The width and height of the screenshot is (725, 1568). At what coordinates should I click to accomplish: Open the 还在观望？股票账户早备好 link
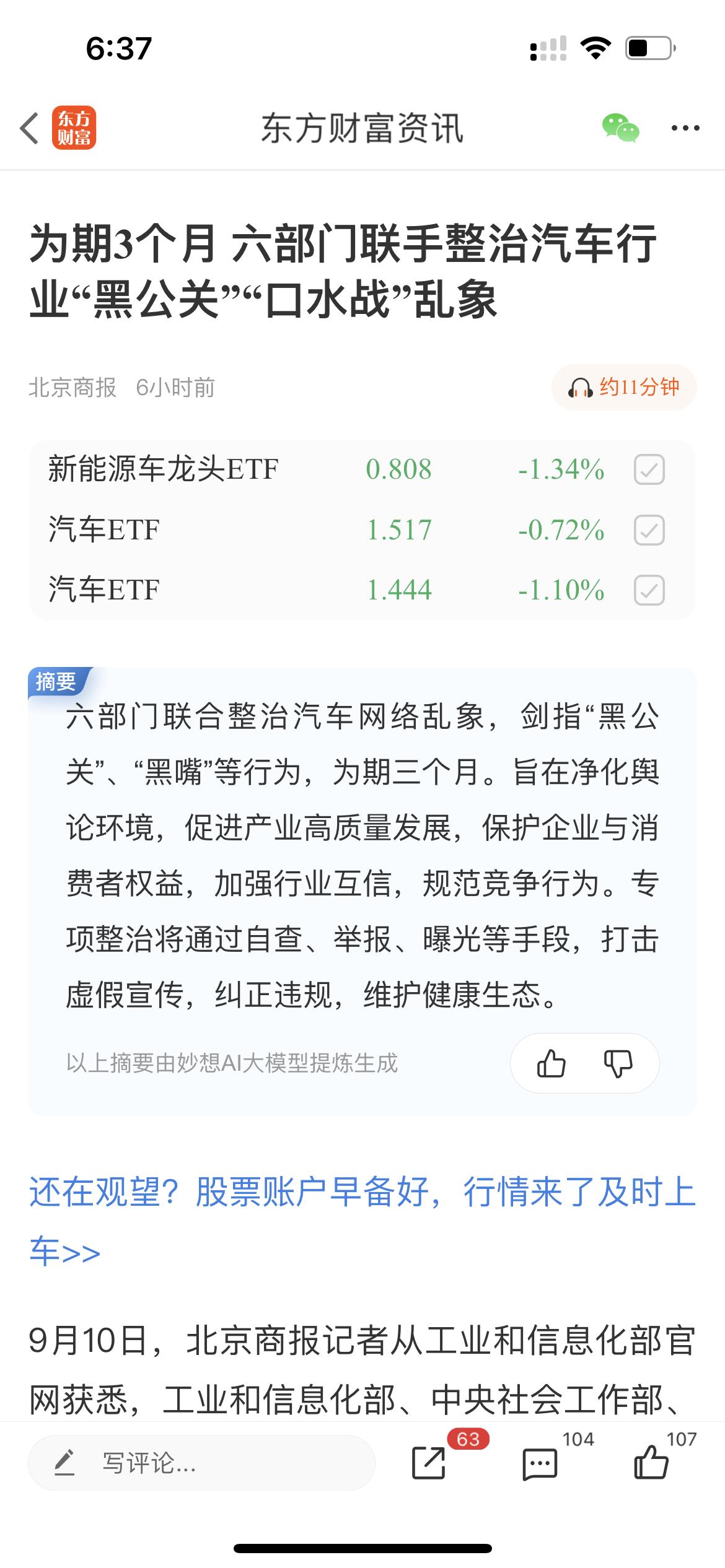coord(362,1222)
